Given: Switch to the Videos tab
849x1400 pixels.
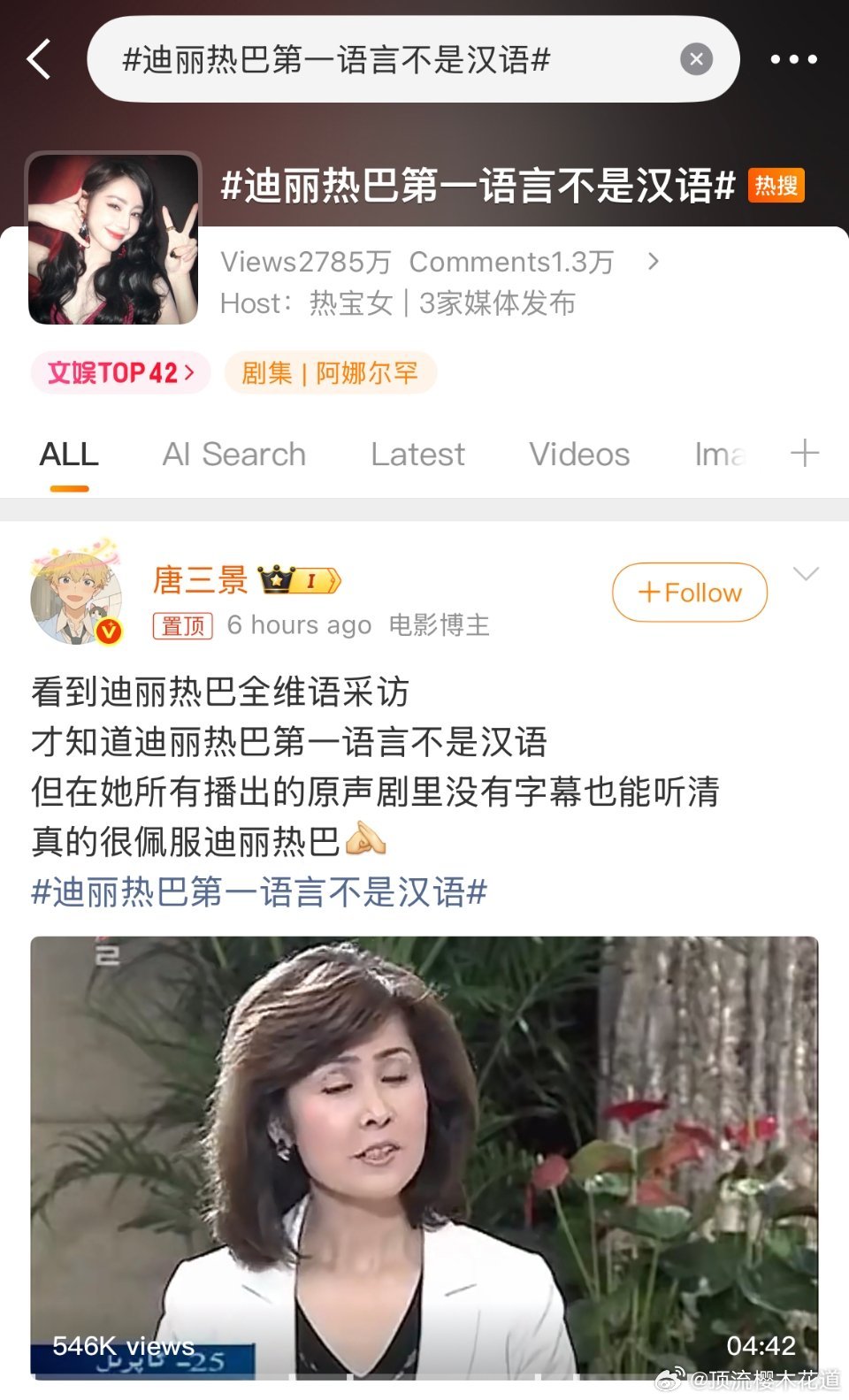Looking at the screenshot, I should [578, 454].
